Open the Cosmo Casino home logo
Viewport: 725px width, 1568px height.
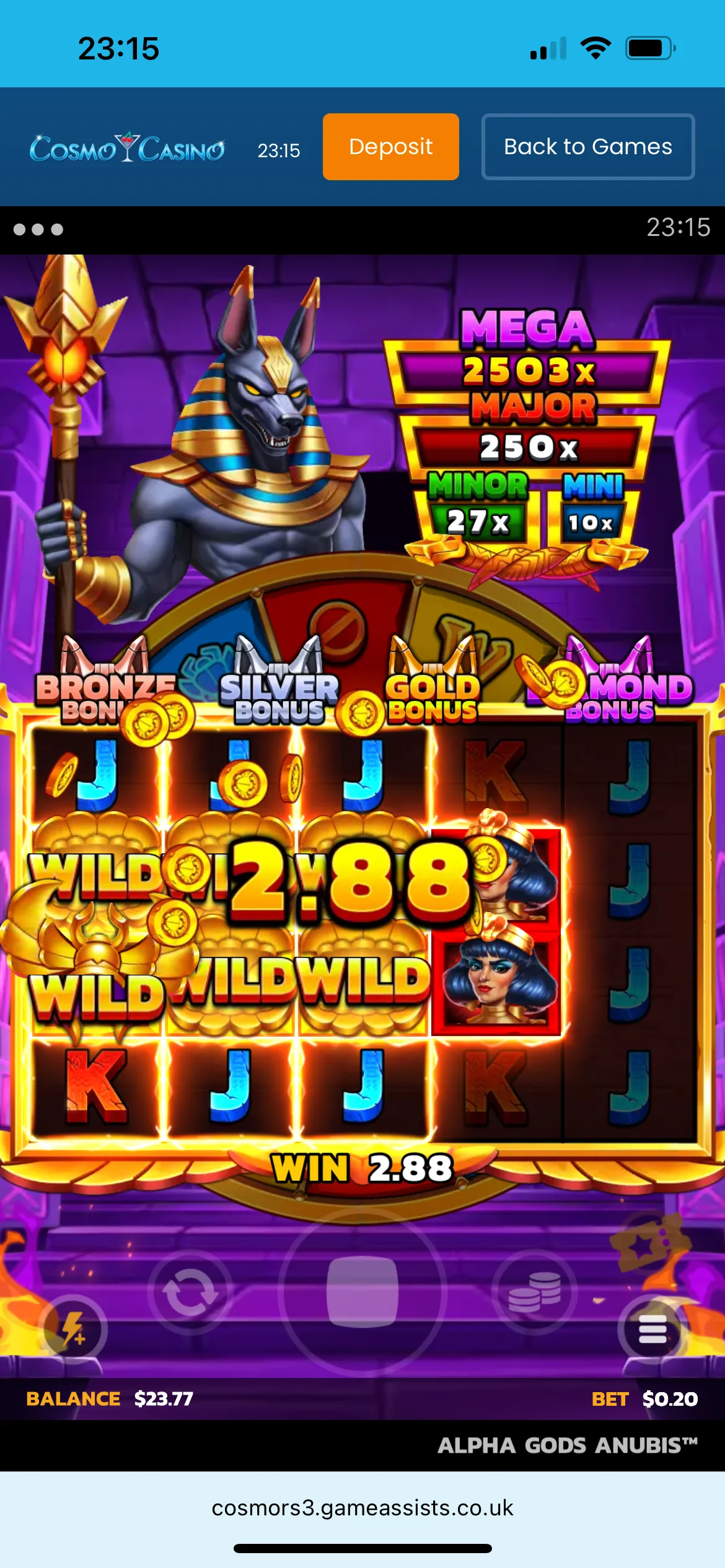pyautogui.click(x=127, y=148)
